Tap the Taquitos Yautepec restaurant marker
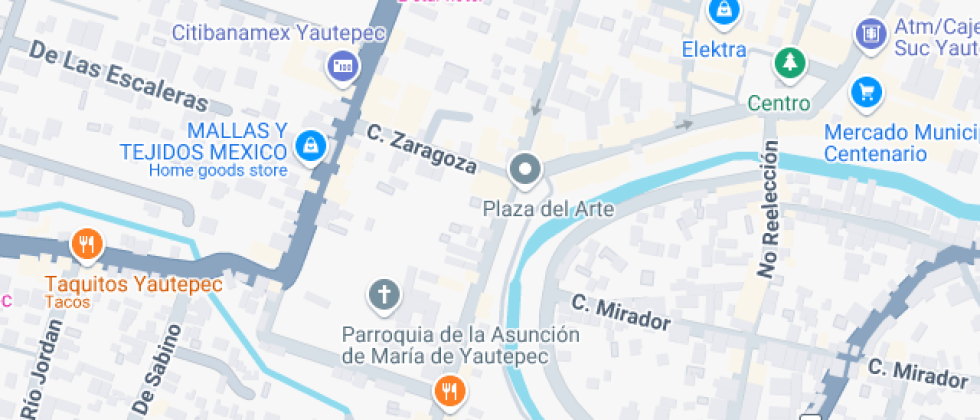 tap(88, 244)
